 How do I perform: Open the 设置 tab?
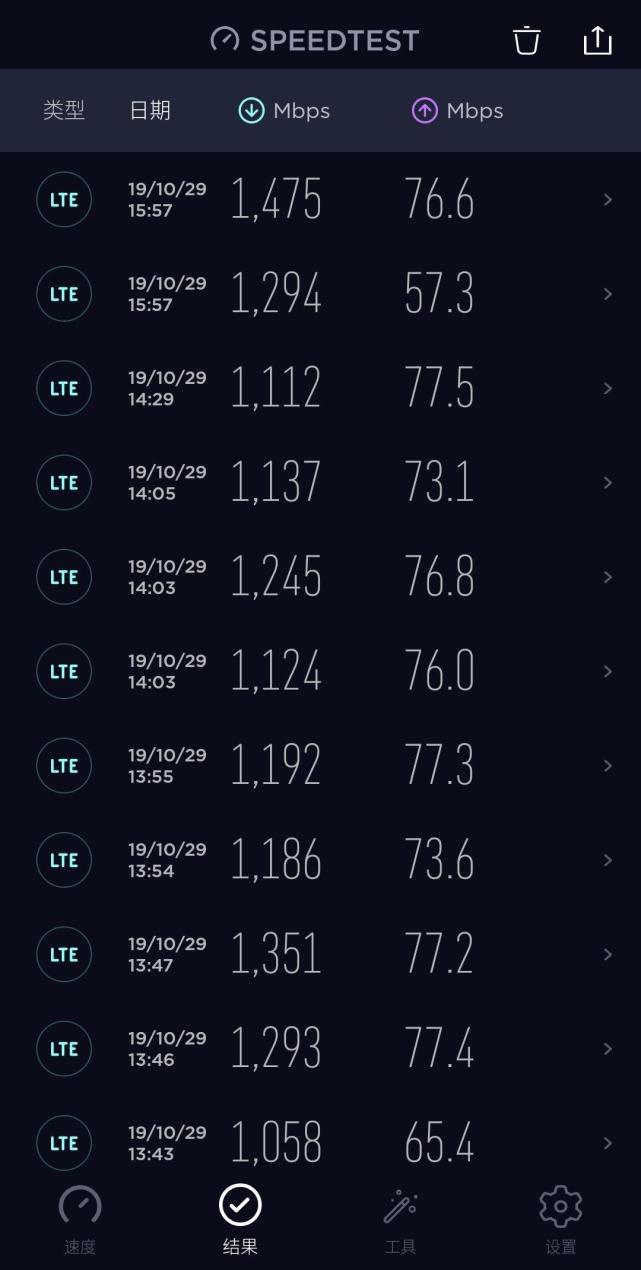[x=560, y=1220]
